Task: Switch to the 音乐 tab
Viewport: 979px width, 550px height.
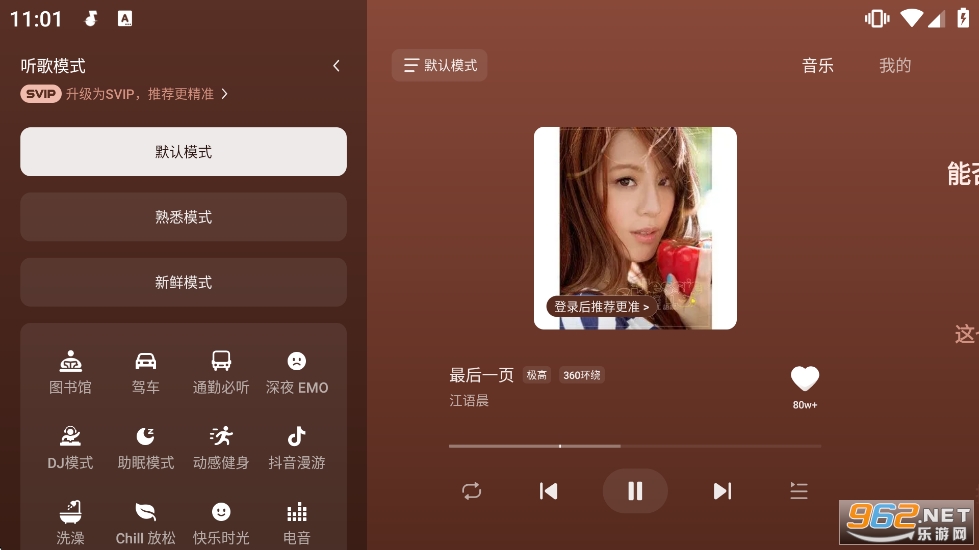Action: pos(817,65)
